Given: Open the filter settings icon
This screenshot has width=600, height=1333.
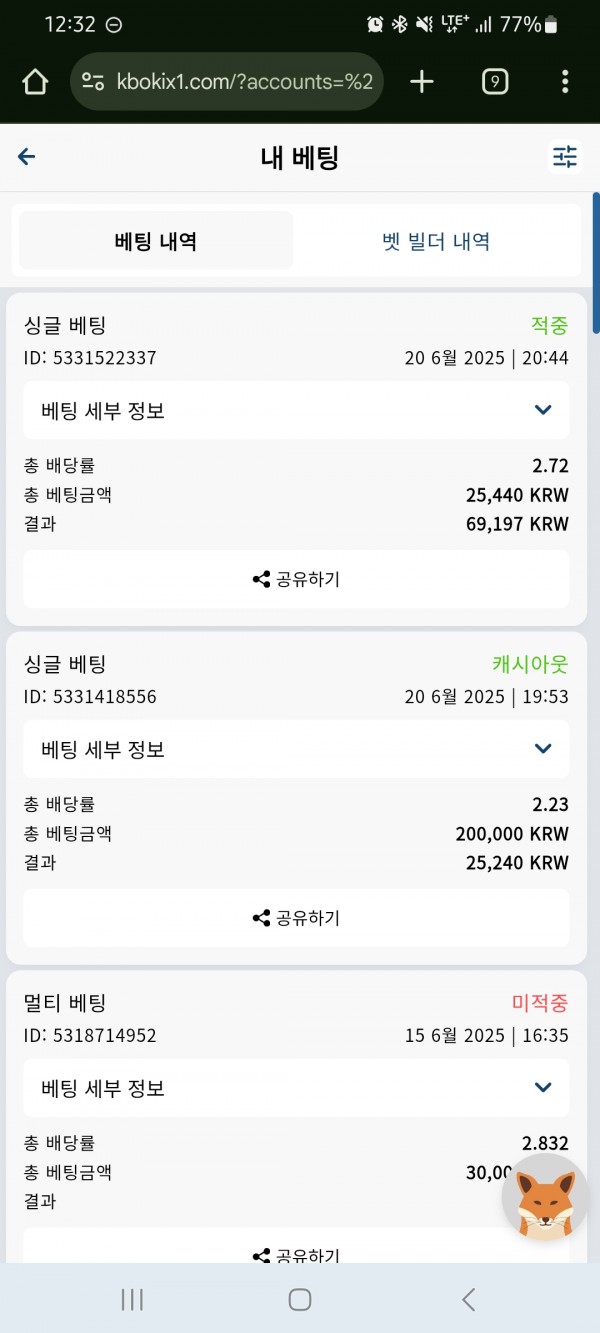Looking at the screenshot, I should 565,157.
